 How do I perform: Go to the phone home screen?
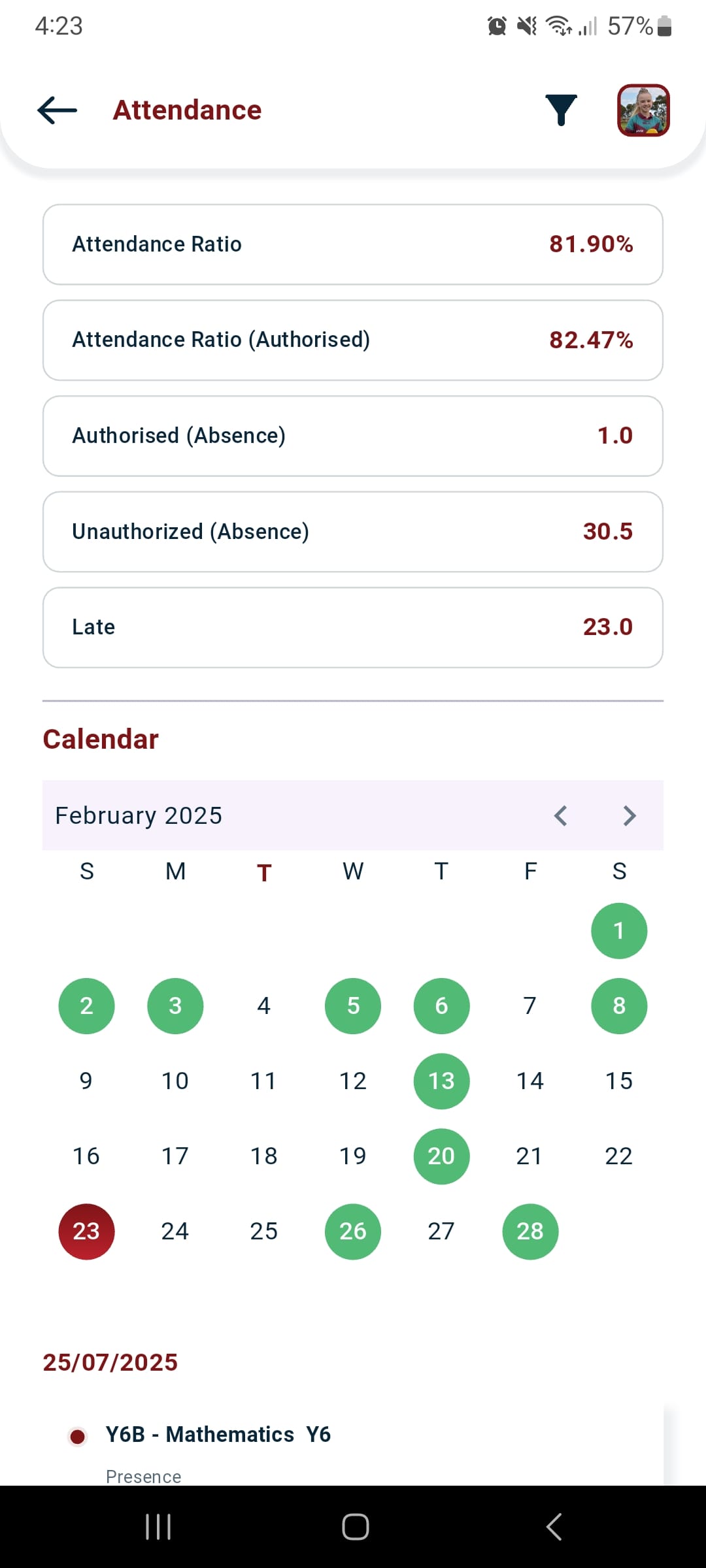[355, 1527]
